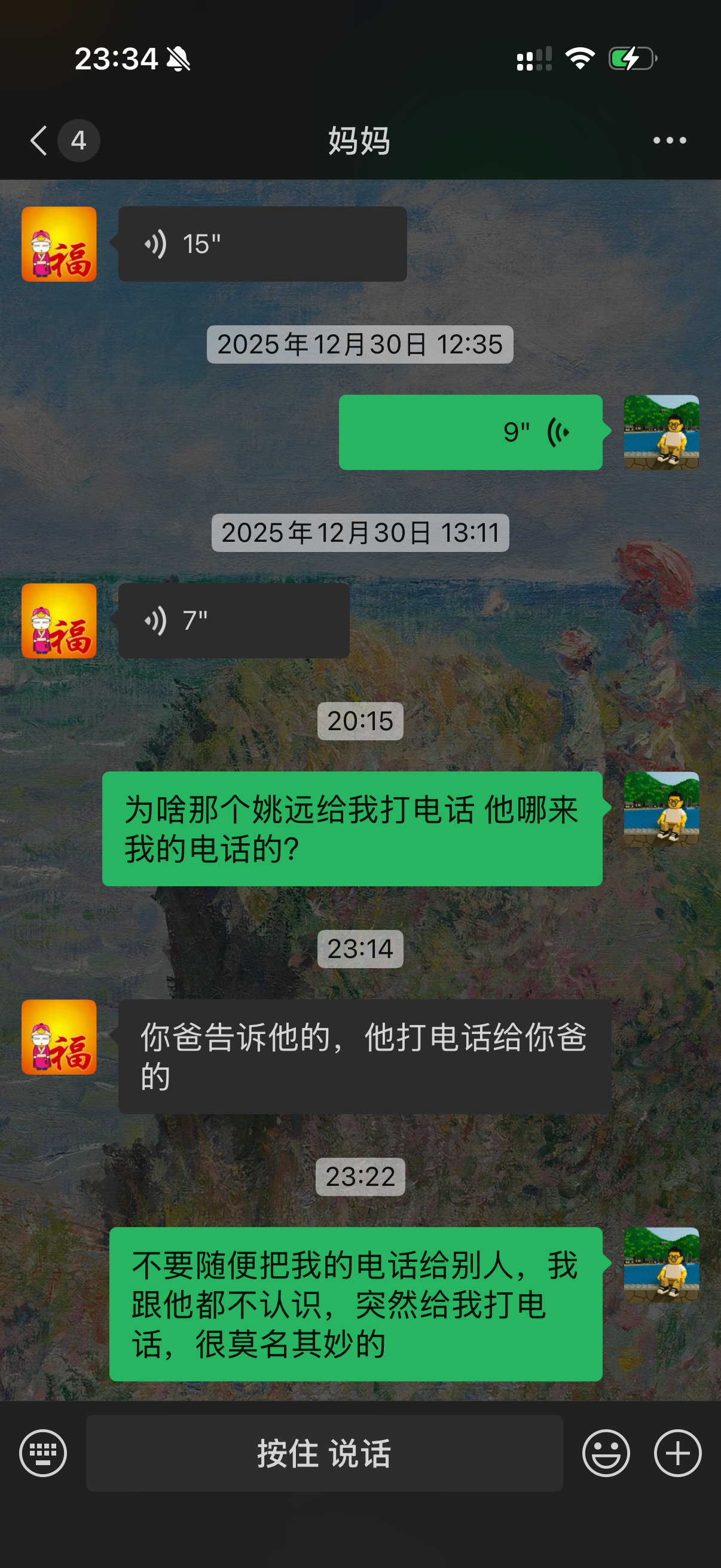Play the 9-second sent voice message
Viewport: 721px width, 1568px height.
471,432
